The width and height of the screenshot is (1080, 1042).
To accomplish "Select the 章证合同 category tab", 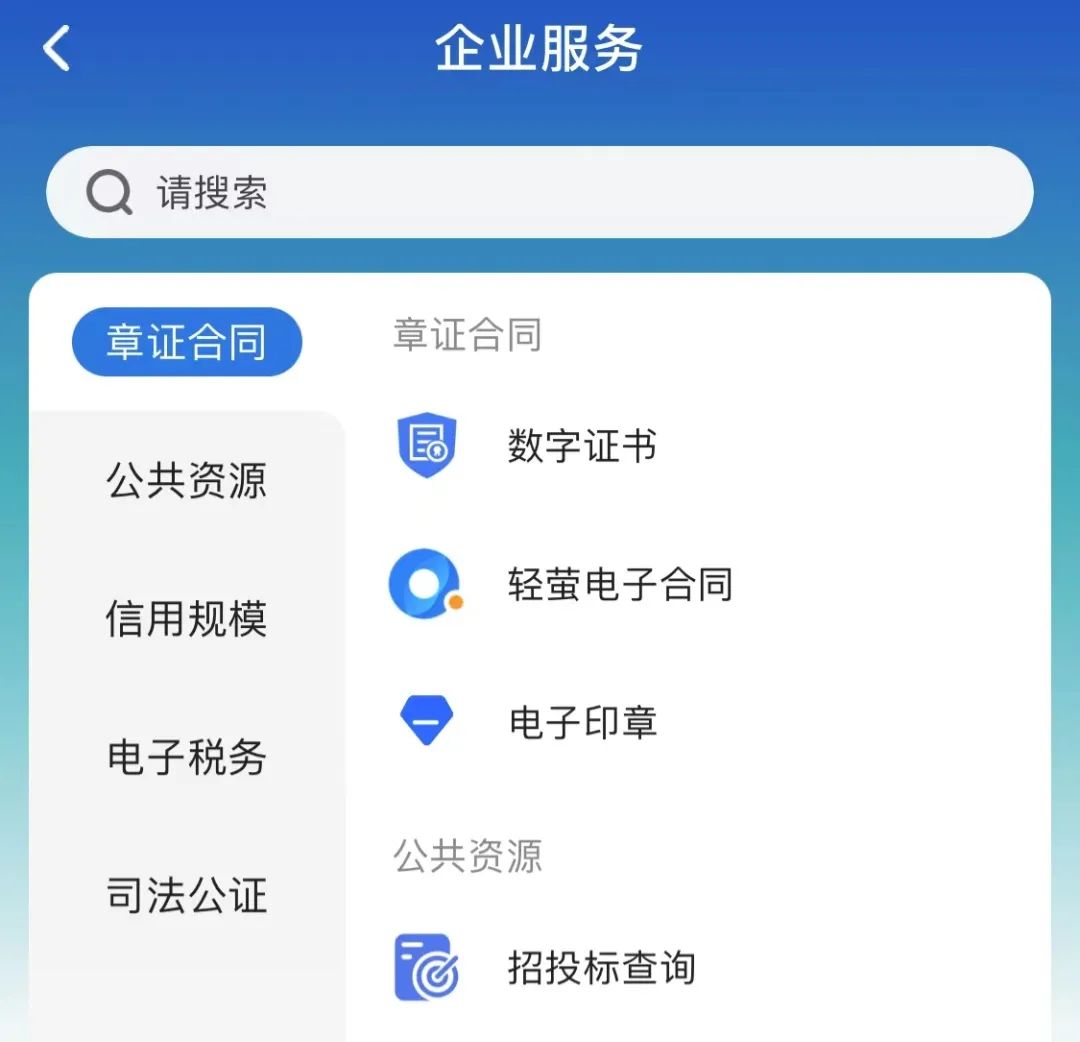I will click(187, 342).
